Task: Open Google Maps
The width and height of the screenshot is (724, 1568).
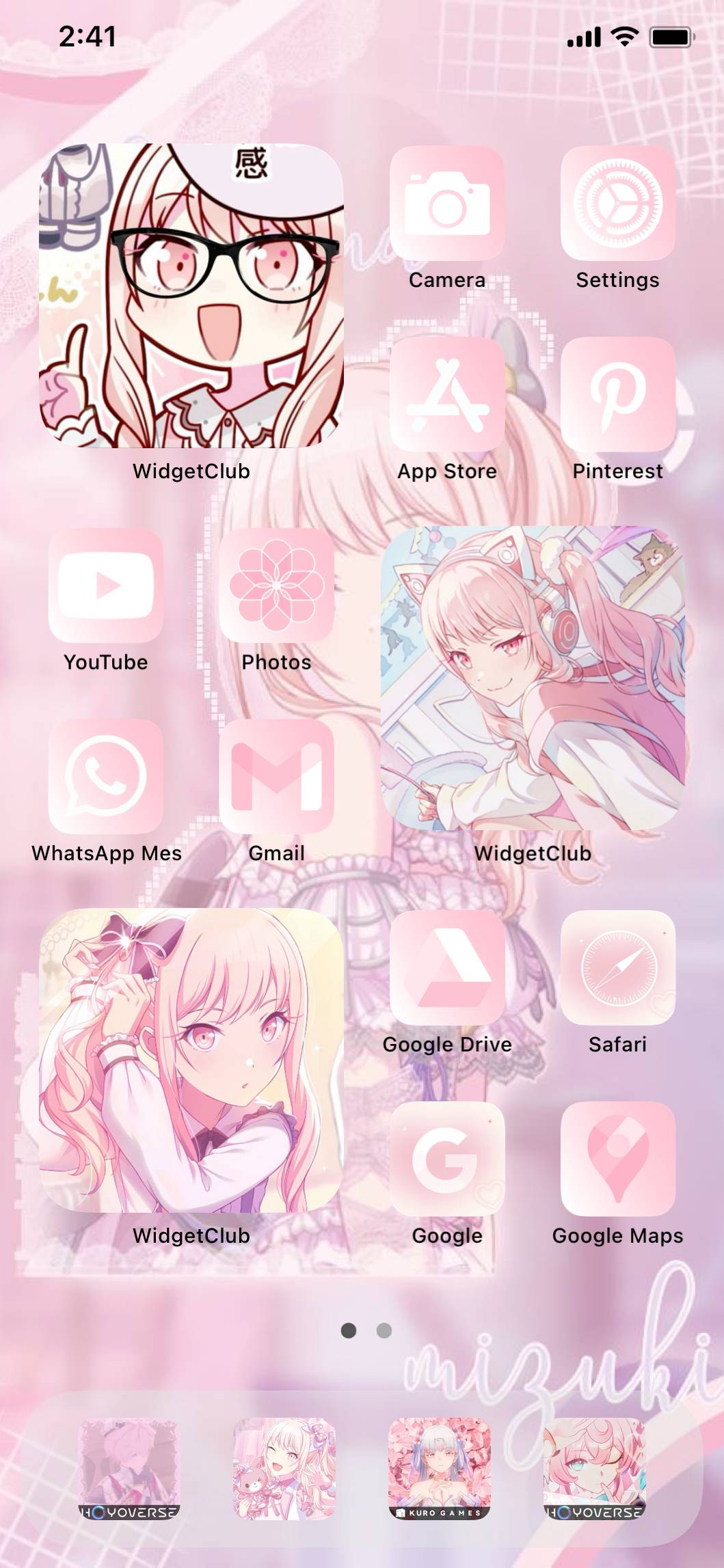Action: [x=617, y=1159]
